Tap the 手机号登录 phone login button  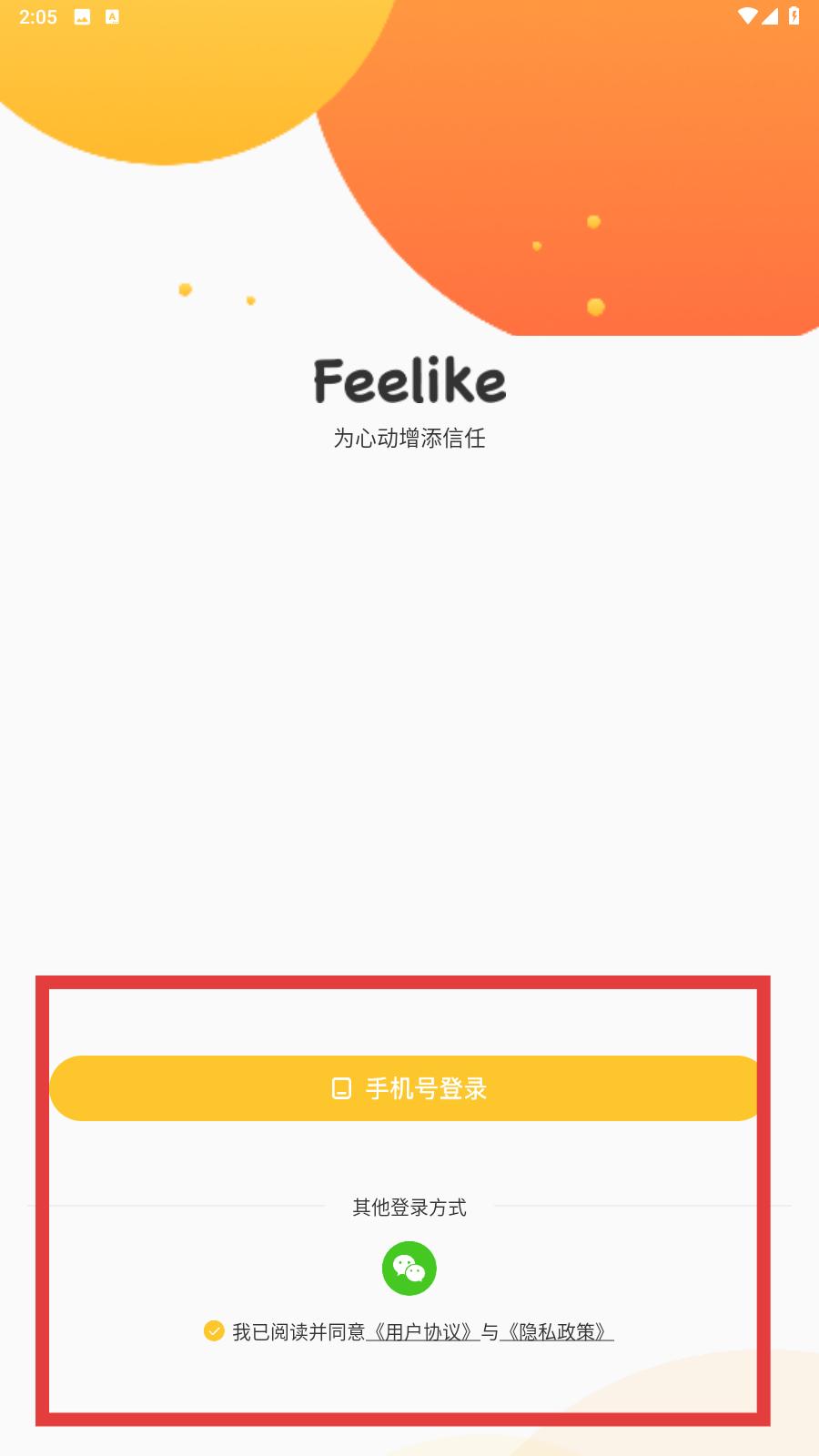click(x=408, y=1088)
